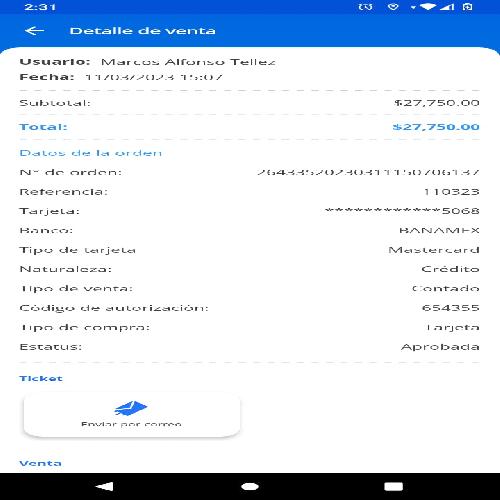This screenshot has width=500, height=500.
Task: Tap the system back button
Action: tap(105, 487)
